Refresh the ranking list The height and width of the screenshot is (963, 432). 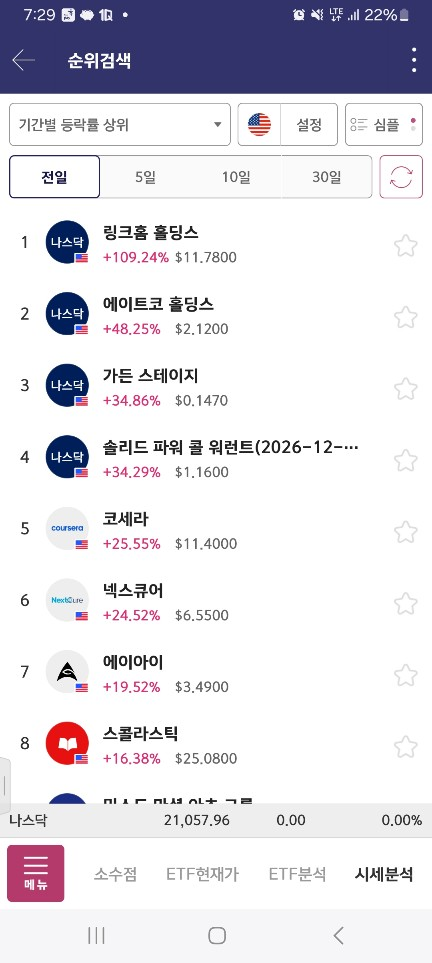401,177
